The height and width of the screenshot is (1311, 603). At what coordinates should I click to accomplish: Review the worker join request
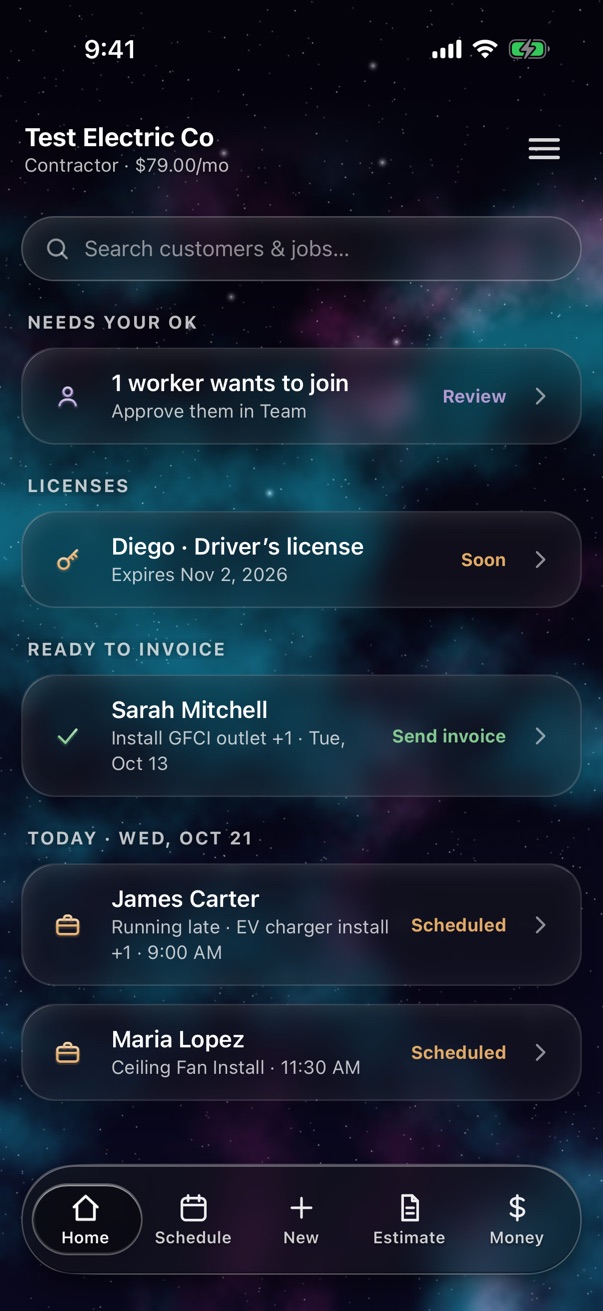(301, 397)
